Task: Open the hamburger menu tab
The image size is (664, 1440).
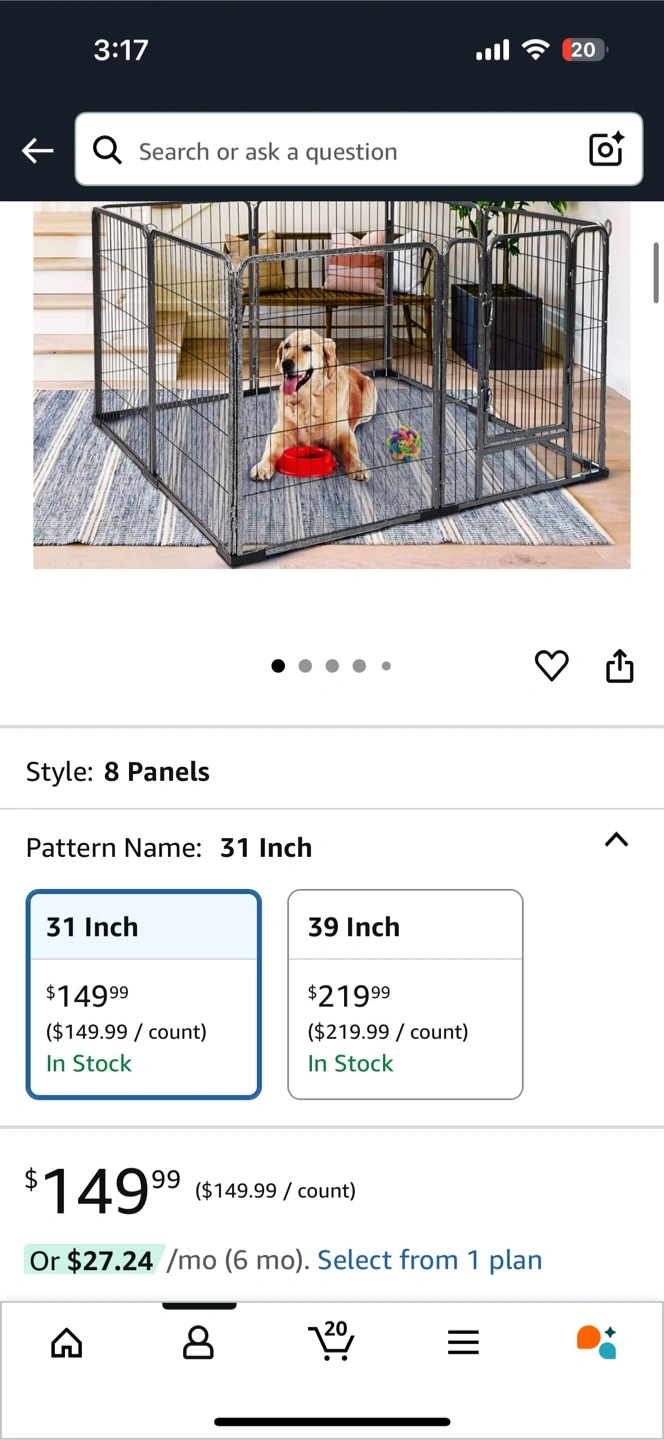Action: tap(463, 1343)
